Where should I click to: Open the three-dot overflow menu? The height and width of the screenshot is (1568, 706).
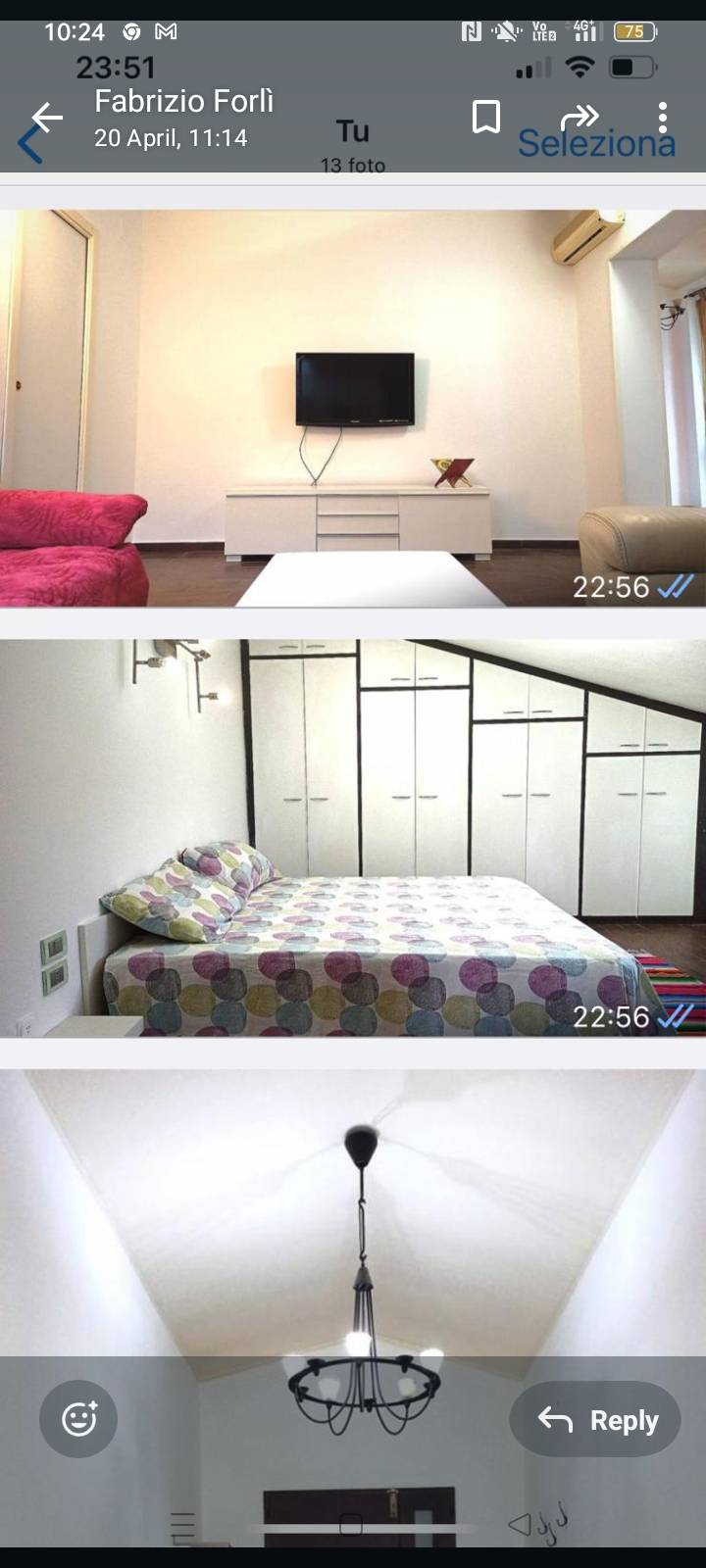[663, 118]
